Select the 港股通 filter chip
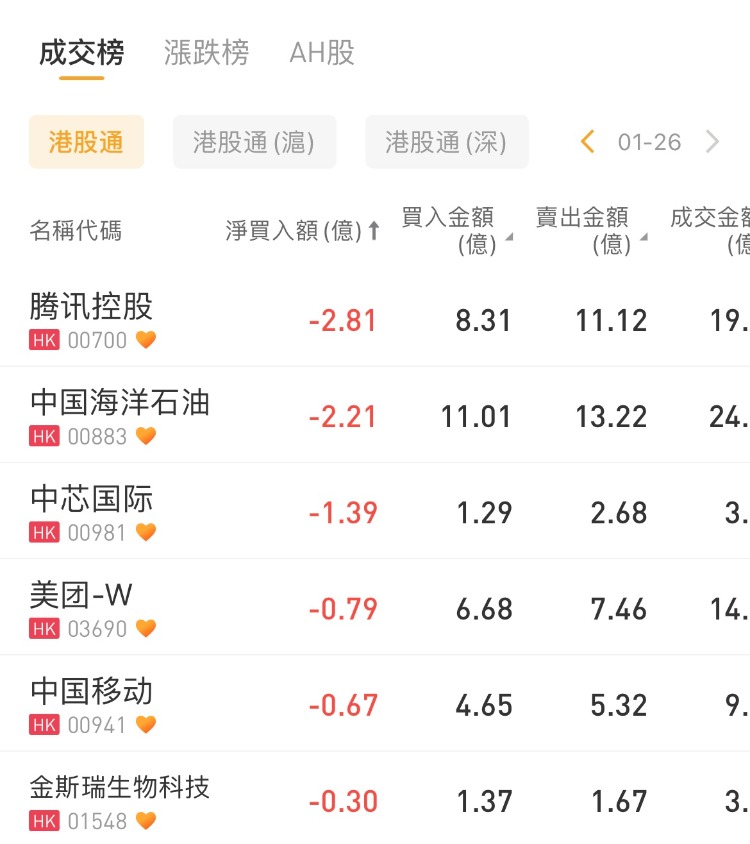Screen dimensions: 750x844 (x=86, y=142)
